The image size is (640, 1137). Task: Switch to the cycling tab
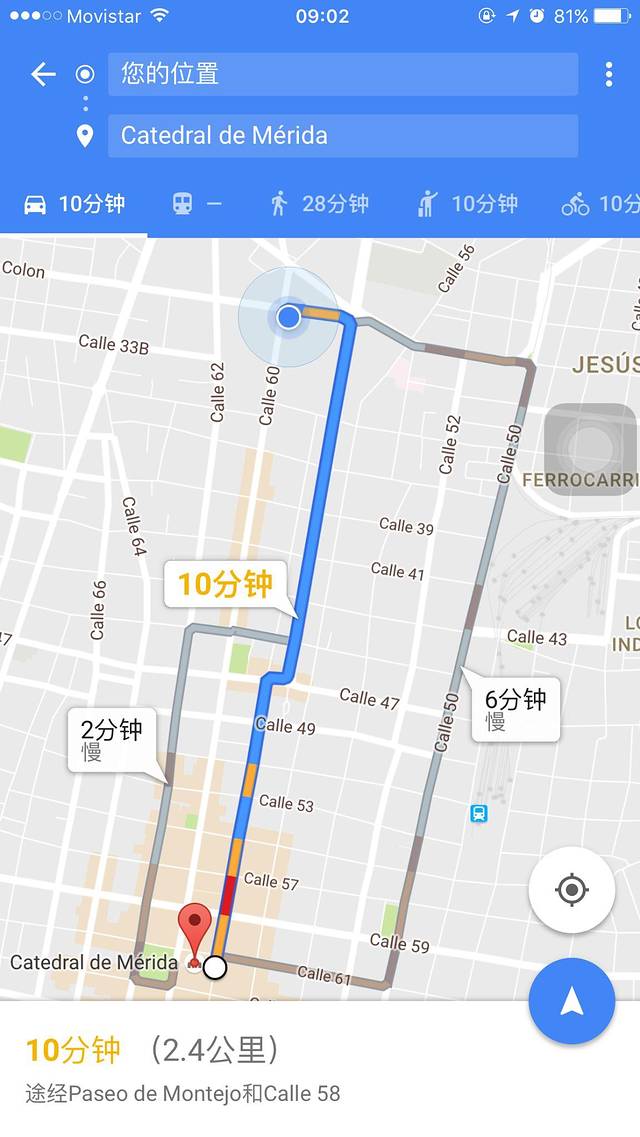[x=600, y=204]
